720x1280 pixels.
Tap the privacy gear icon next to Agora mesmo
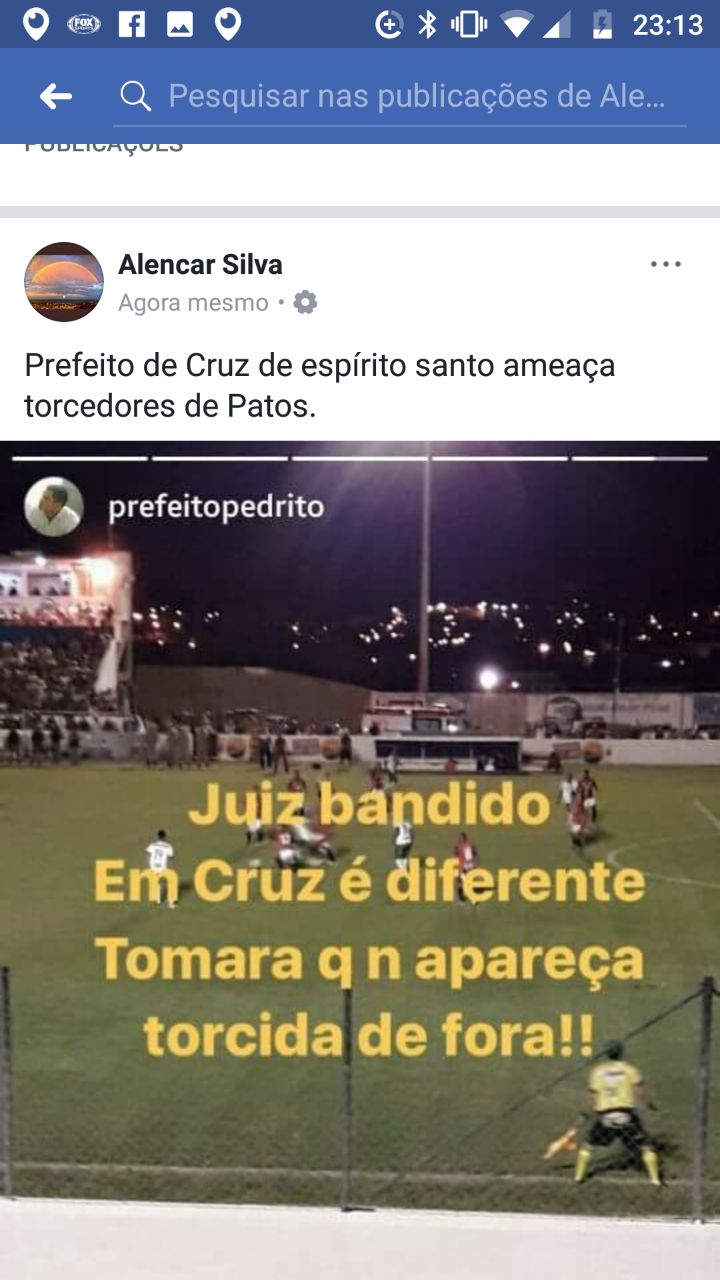click(305, 302)
